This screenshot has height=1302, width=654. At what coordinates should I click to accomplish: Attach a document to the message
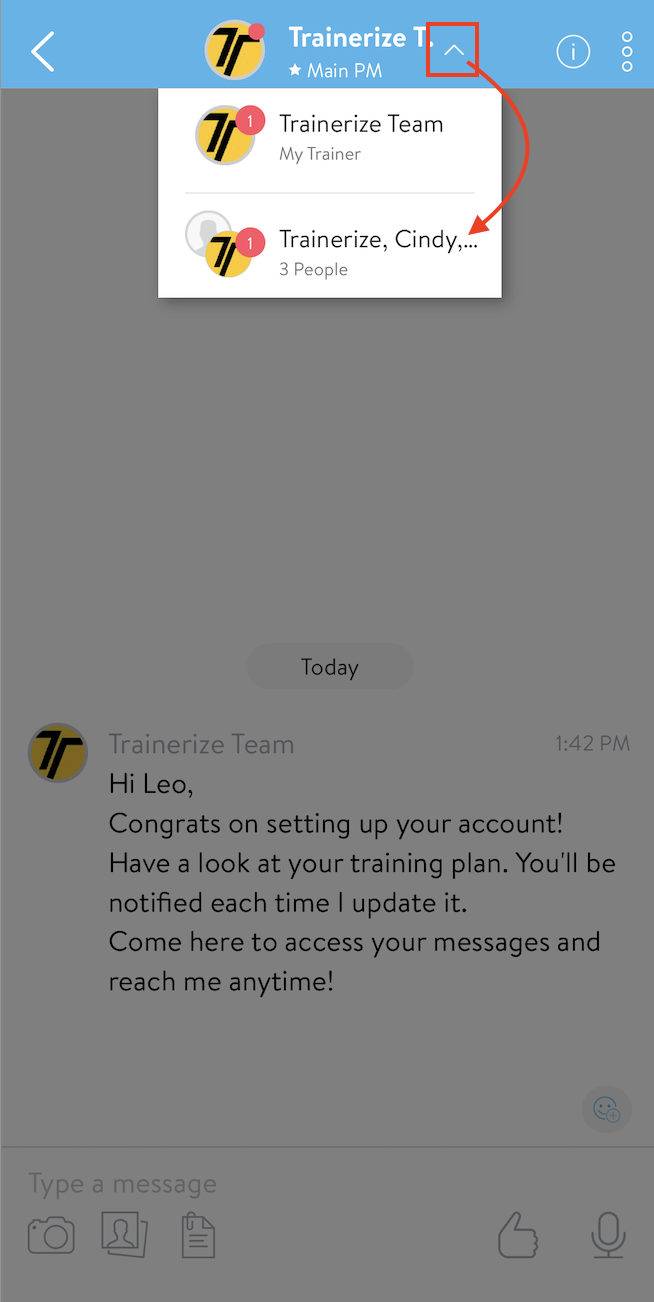click(x=198, y=1236)
